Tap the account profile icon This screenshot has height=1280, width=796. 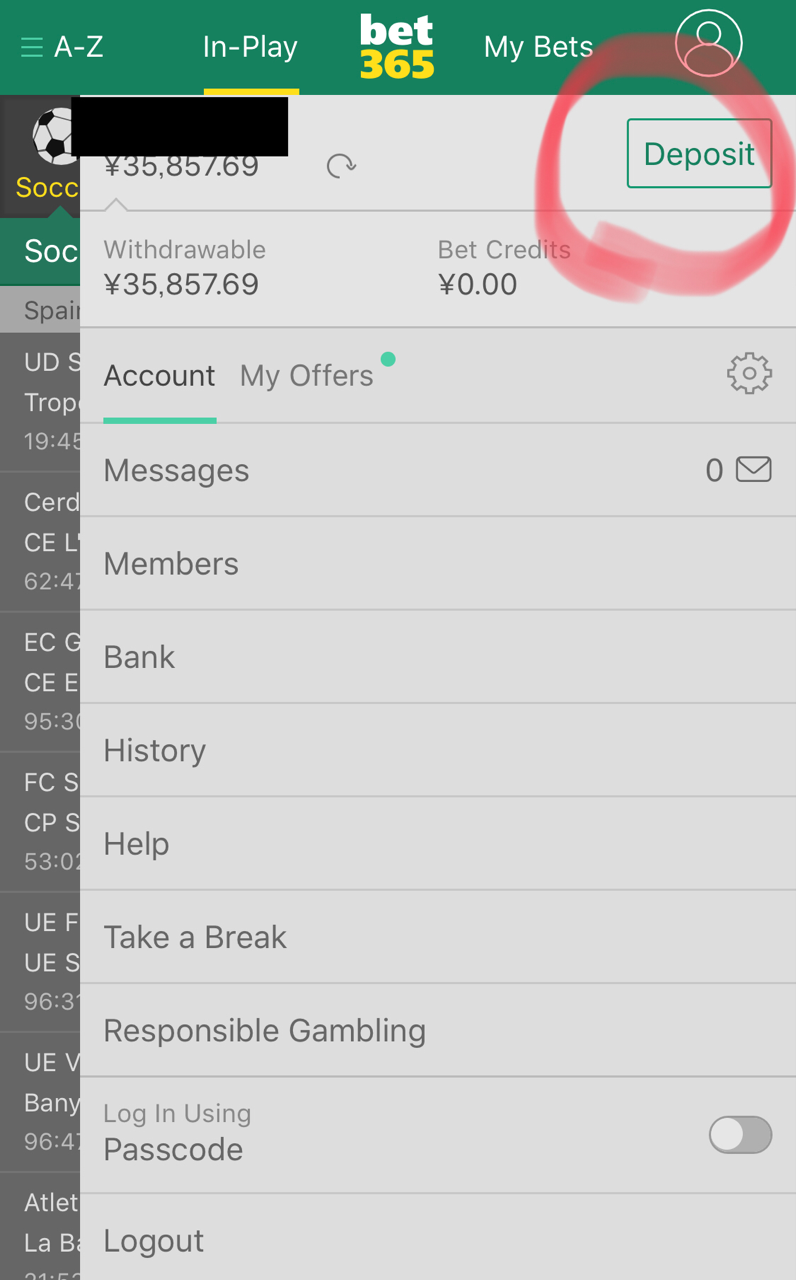click(x=708, y=43)
